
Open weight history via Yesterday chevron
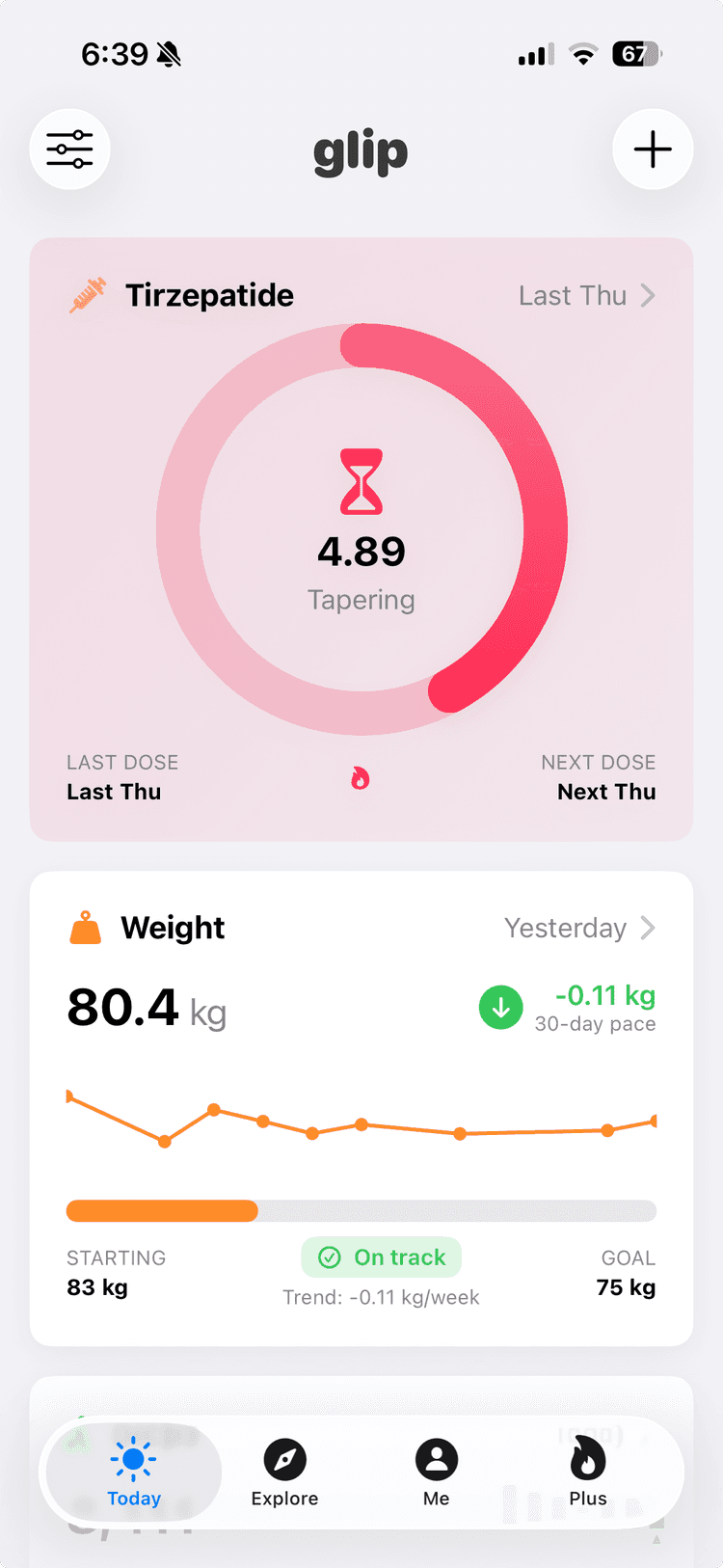649,927
